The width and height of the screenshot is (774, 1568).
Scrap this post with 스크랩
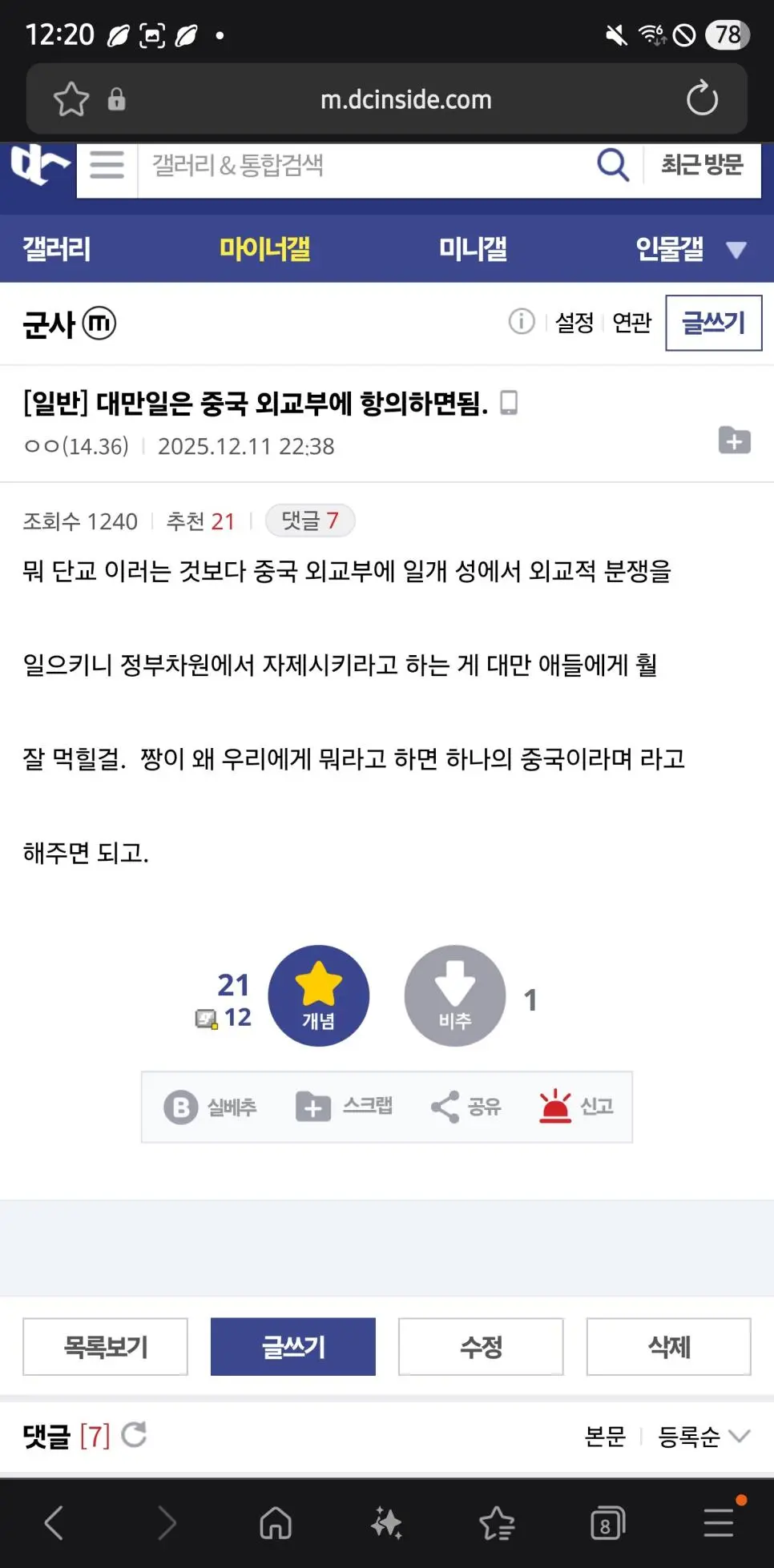click(x=345, y=1107)
